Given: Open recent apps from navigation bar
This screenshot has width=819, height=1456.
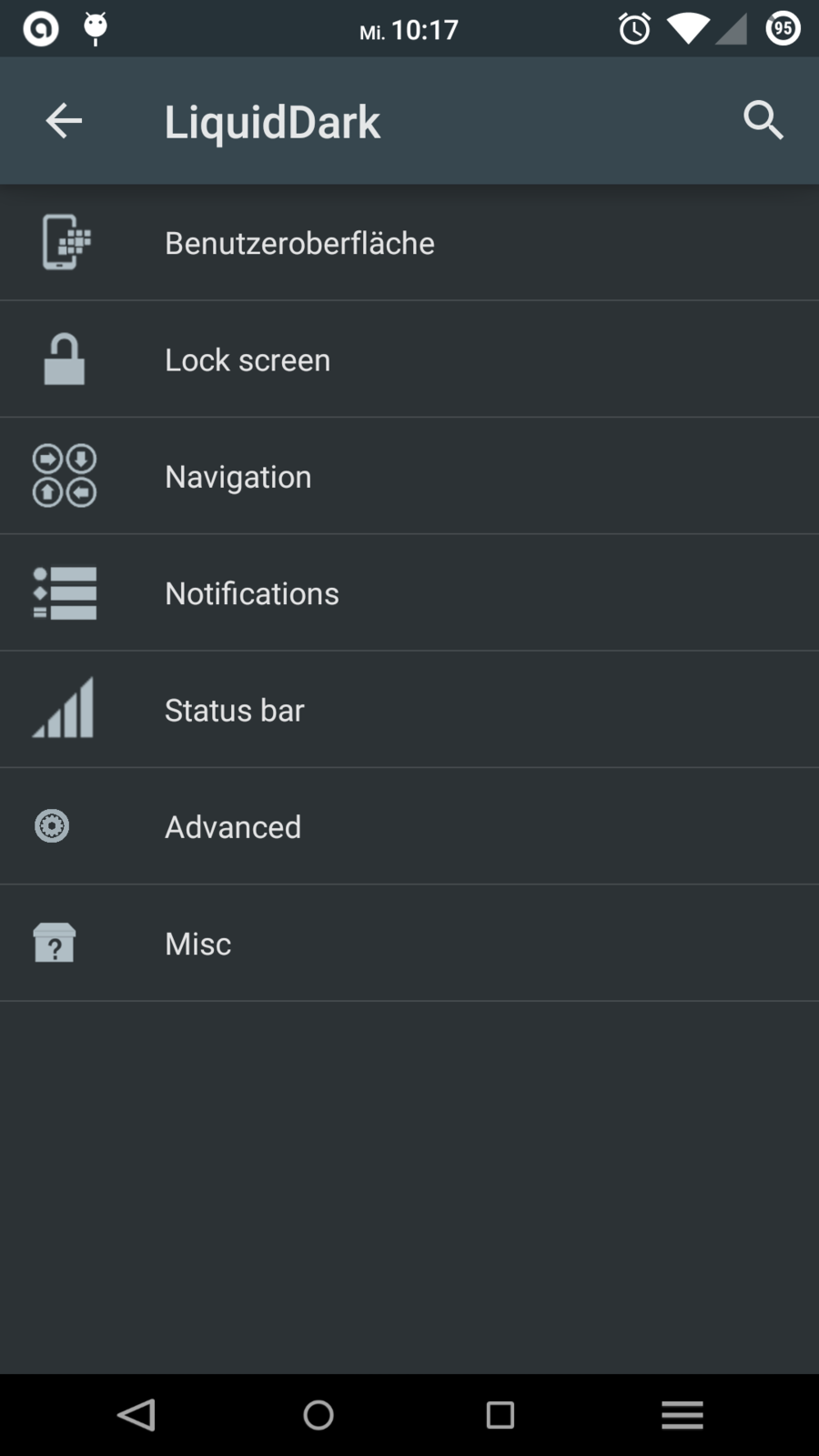Looking at the screenshot, I should 500,1415.
